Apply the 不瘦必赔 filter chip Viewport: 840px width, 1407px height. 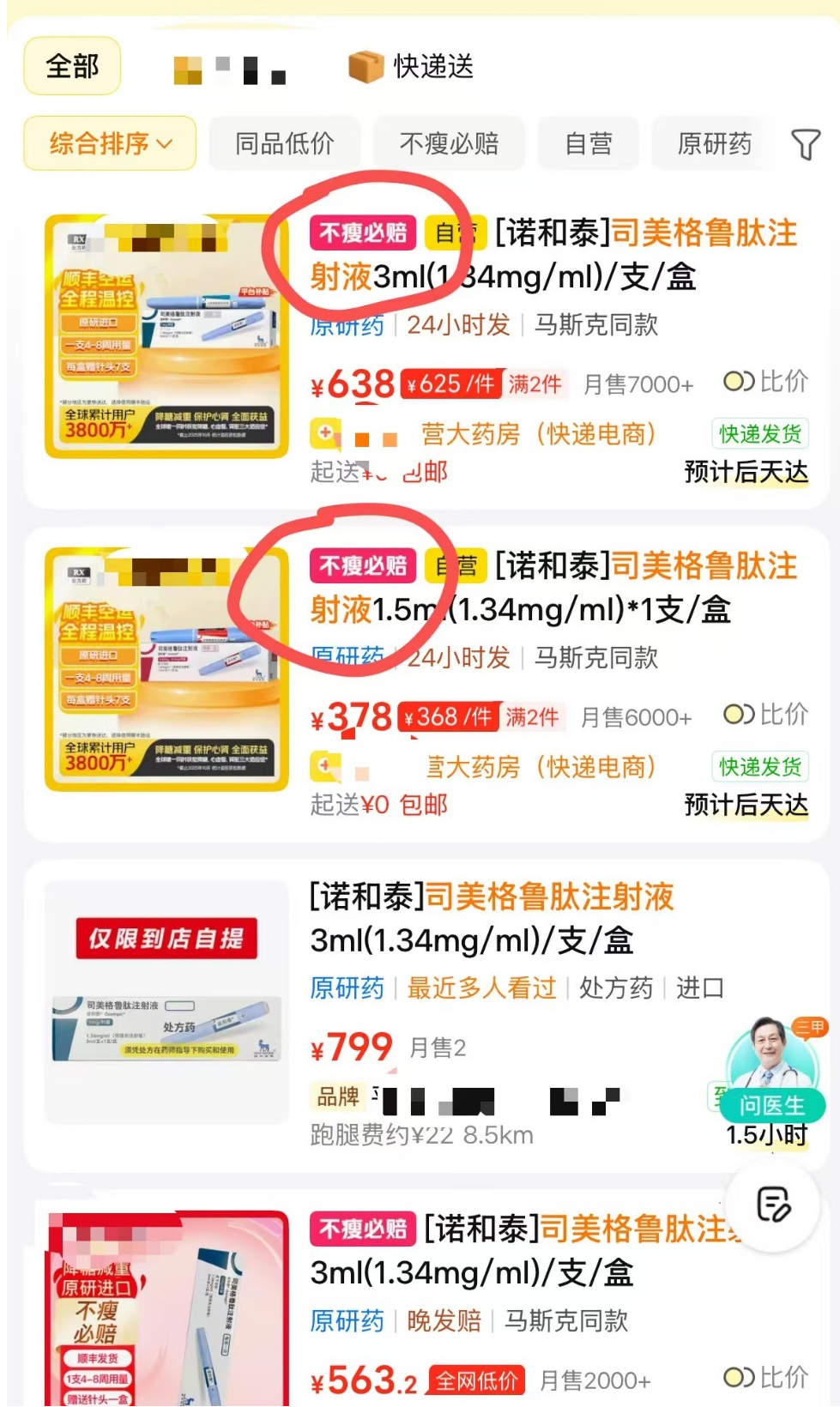point(449,143)
